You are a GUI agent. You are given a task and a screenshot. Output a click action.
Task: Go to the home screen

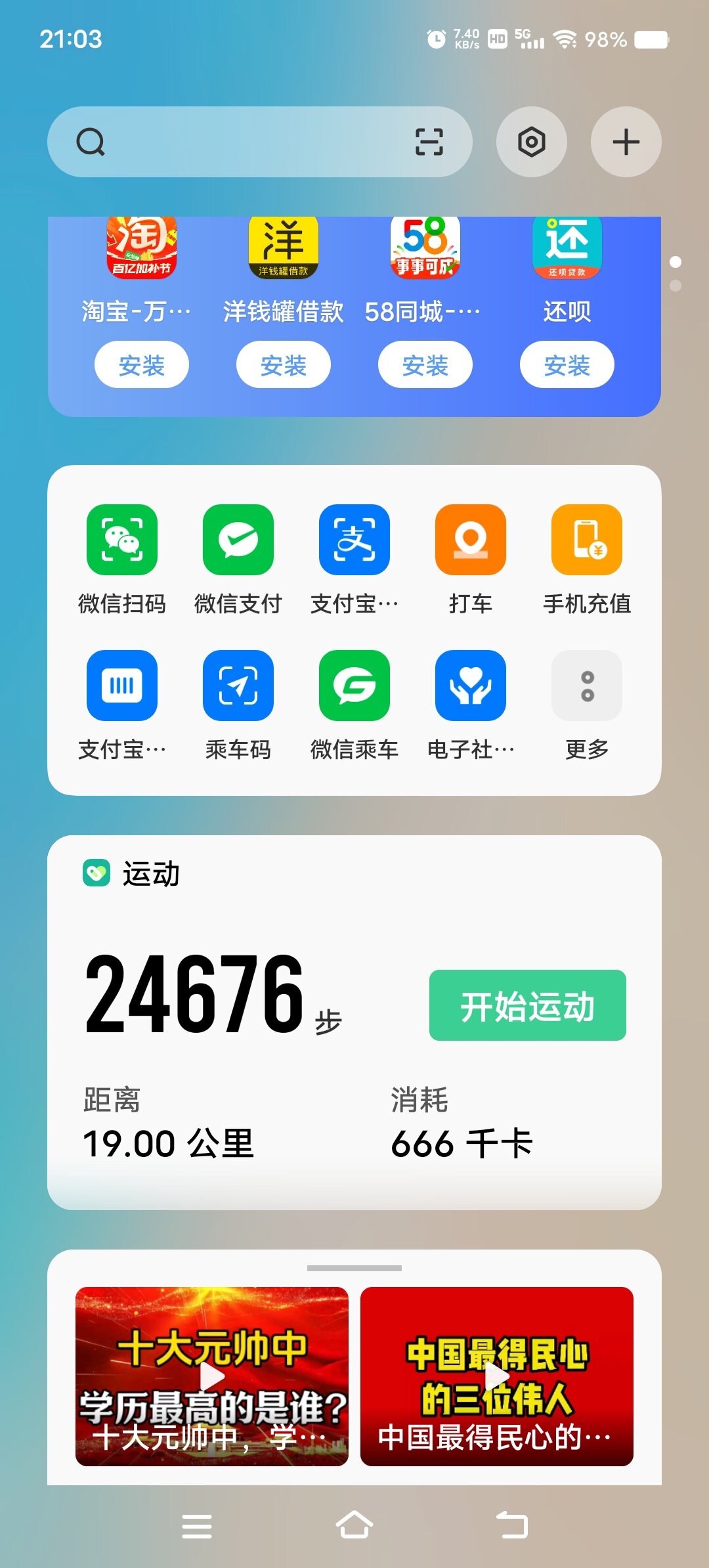(354, 1525)
